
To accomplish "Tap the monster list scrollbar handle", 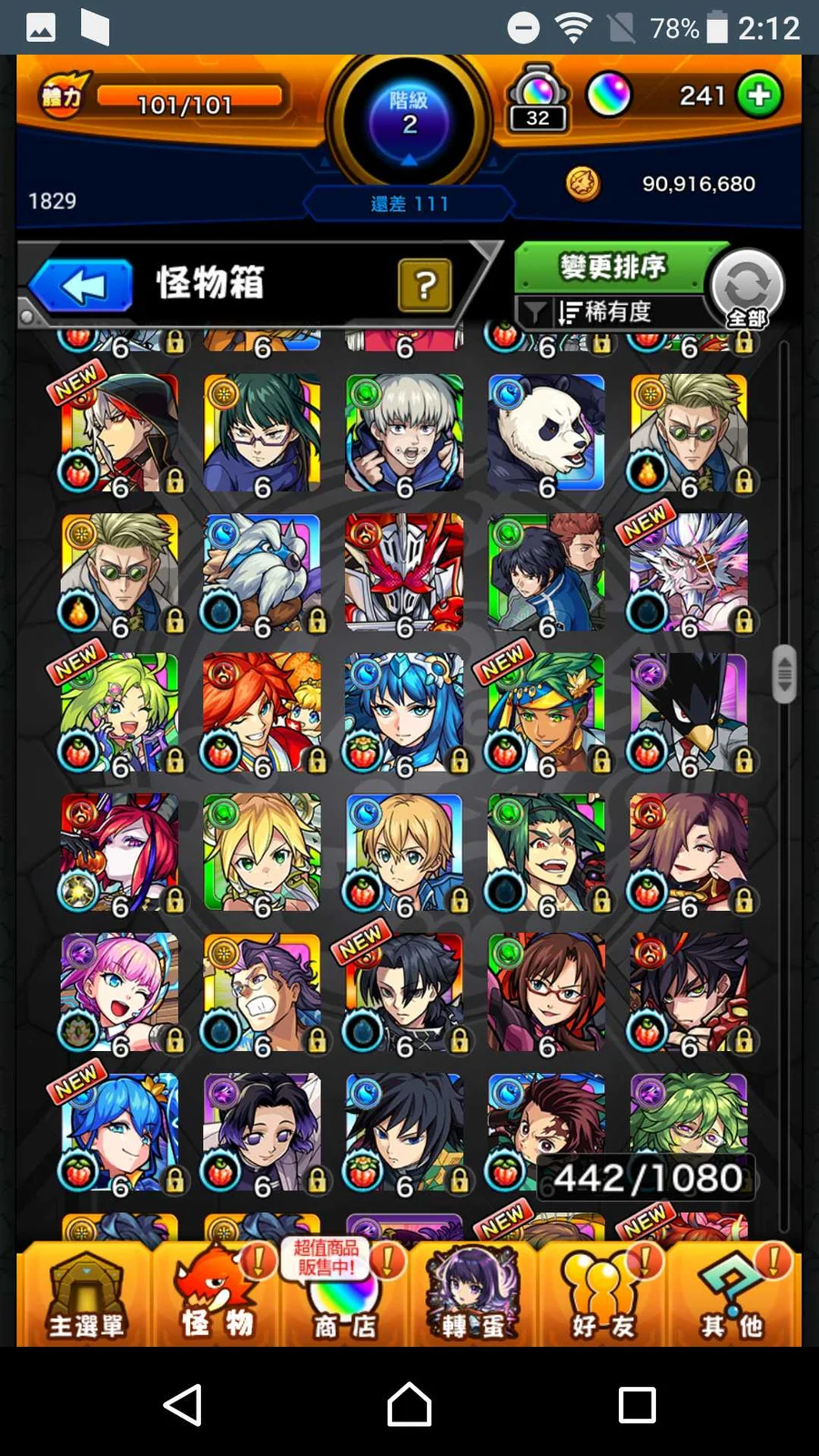I will pyautogui.click(x=784, y=674).
